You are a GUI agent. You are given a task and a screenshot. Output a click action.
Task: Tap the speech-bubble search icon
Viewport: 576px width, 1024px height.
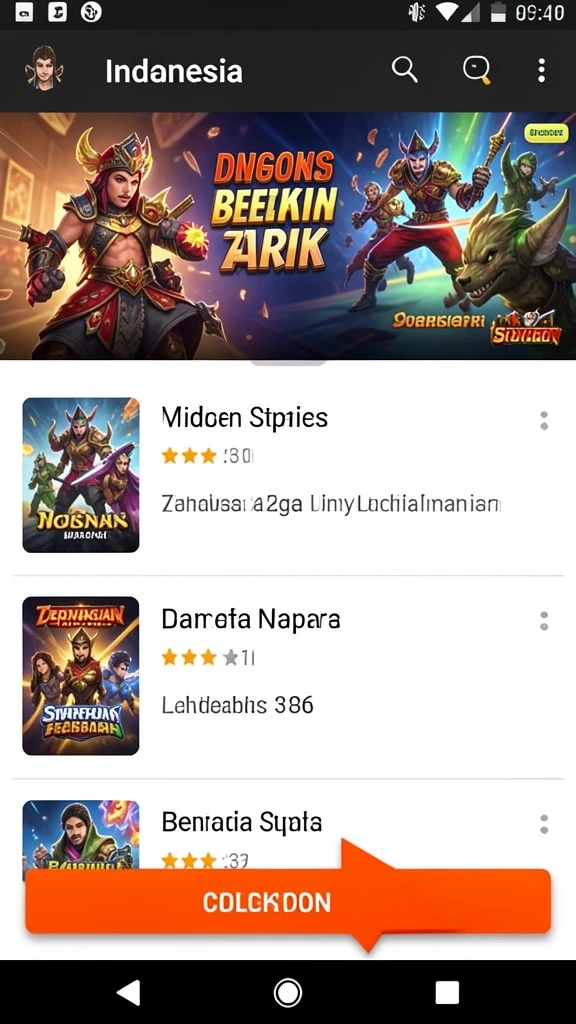click(477, 70)
